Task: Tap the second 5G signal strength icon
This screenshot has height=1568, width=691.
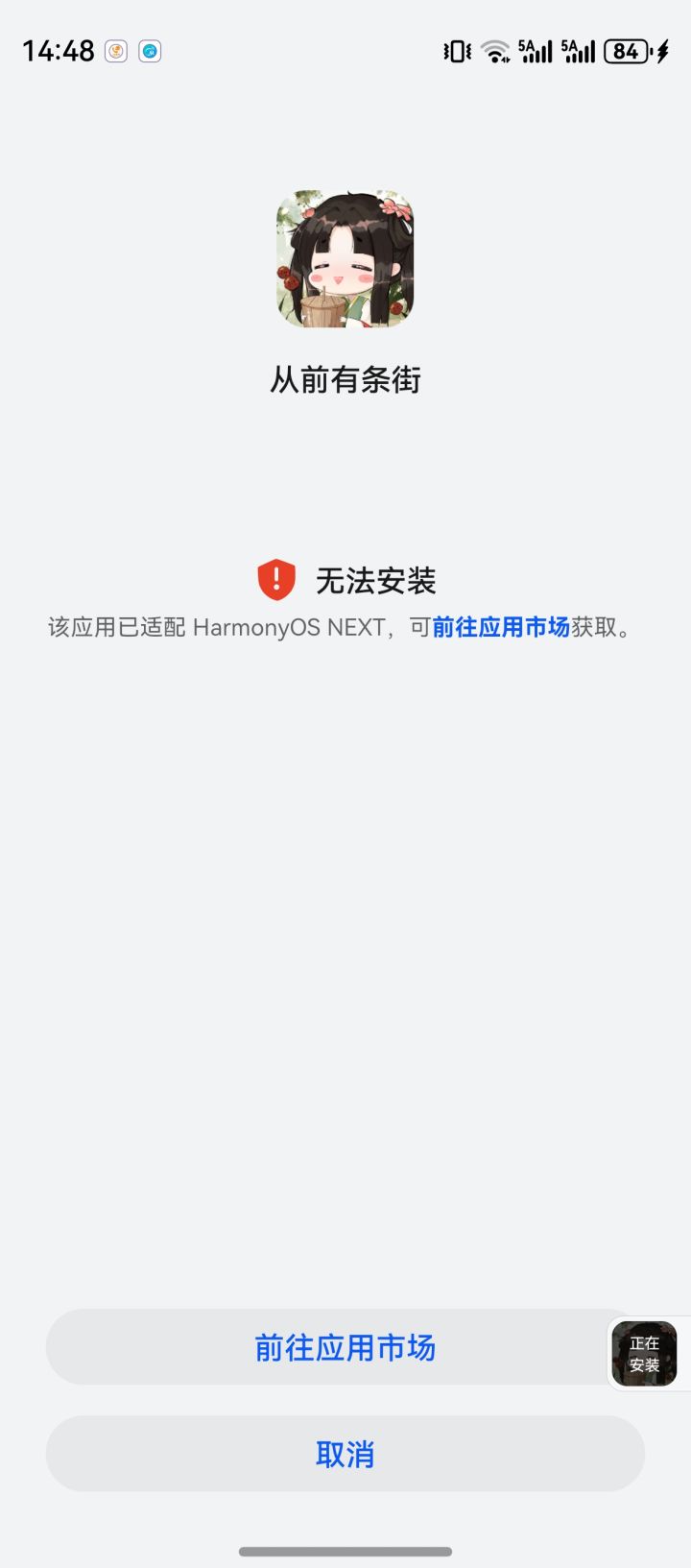Action: coord(578,50)
